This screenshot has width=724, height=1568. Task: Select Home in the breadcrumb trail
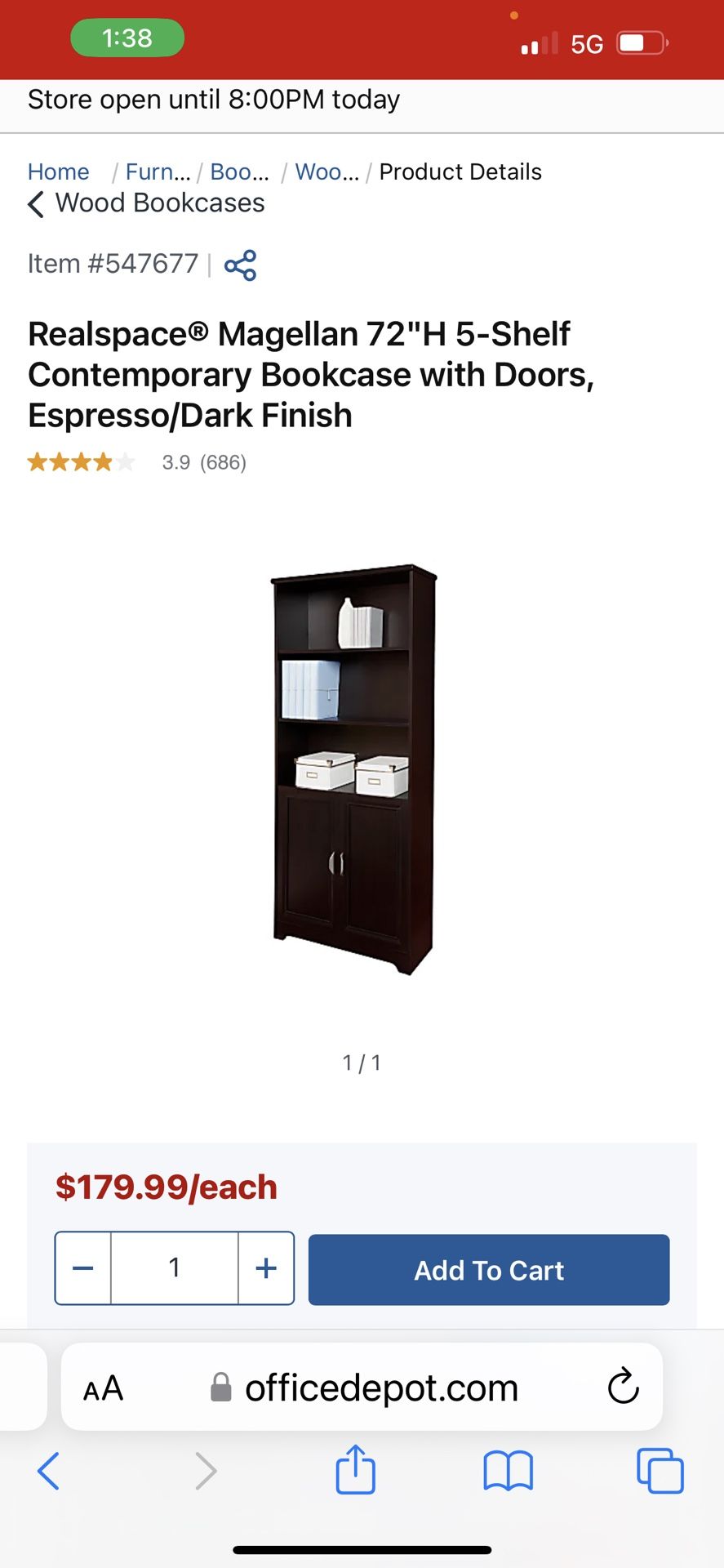point(58,171)
